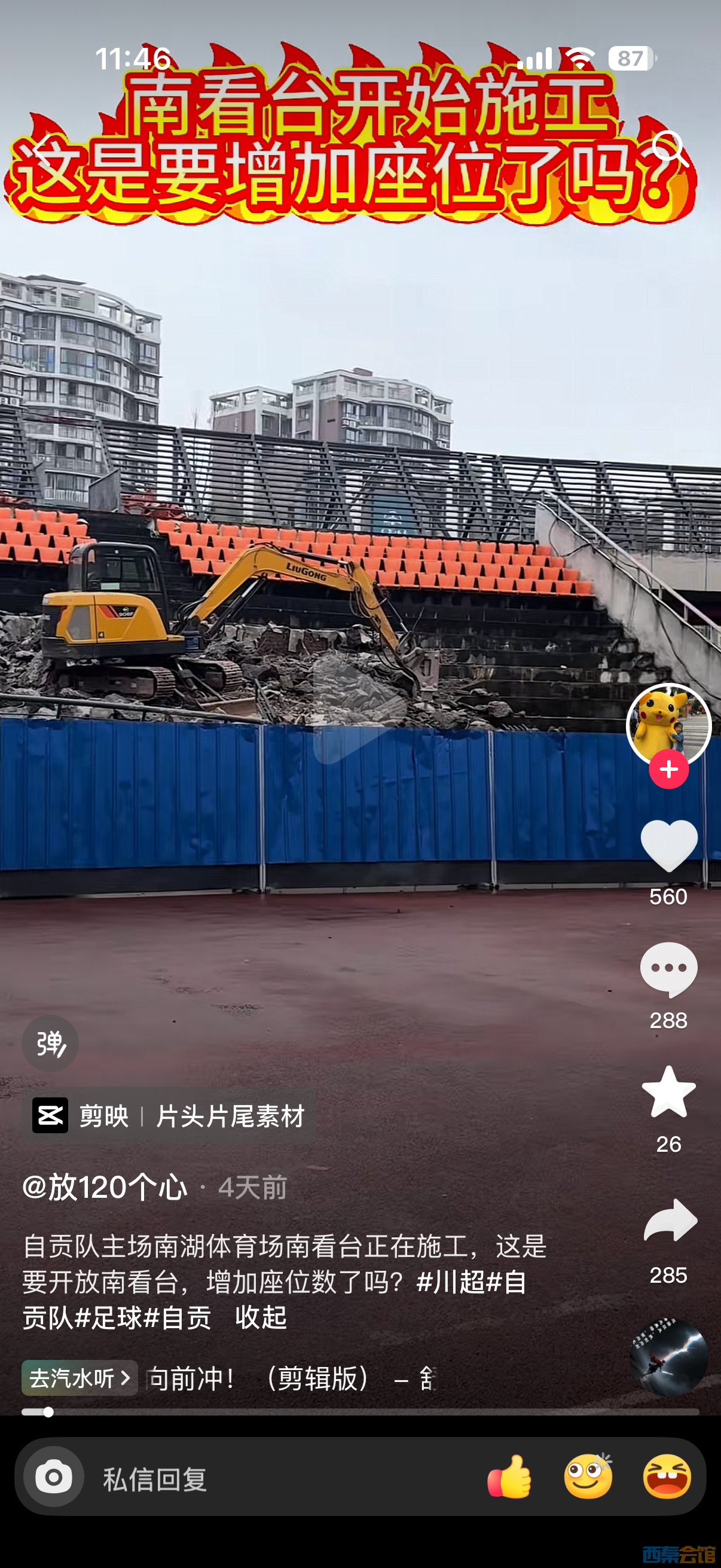The width and height of the screenshot is (721, 1568).
Task: Open the #川超 hashtag
Action: [450, 1282]
